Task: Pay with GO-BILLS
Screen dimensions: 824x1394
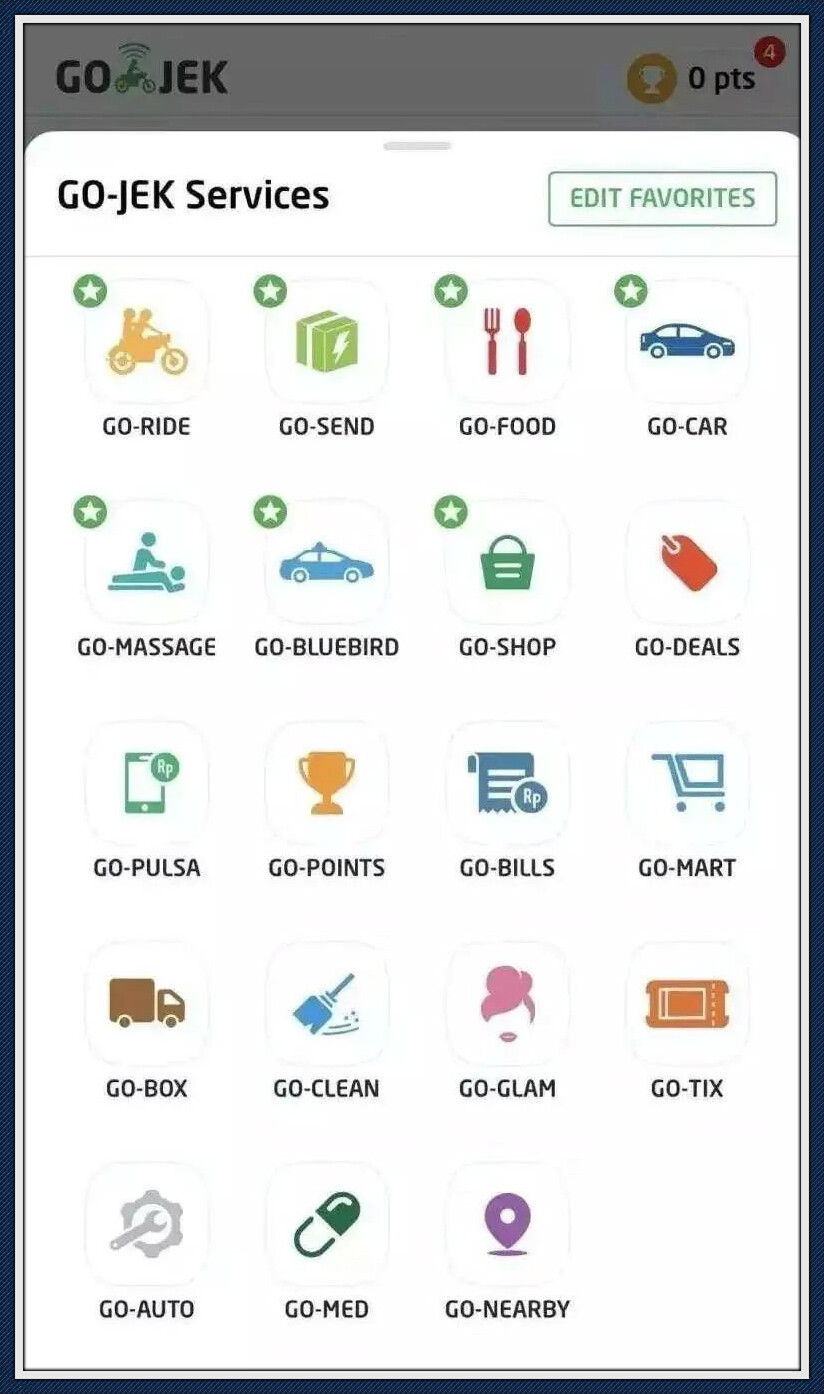Action: [x=507, y=783]
